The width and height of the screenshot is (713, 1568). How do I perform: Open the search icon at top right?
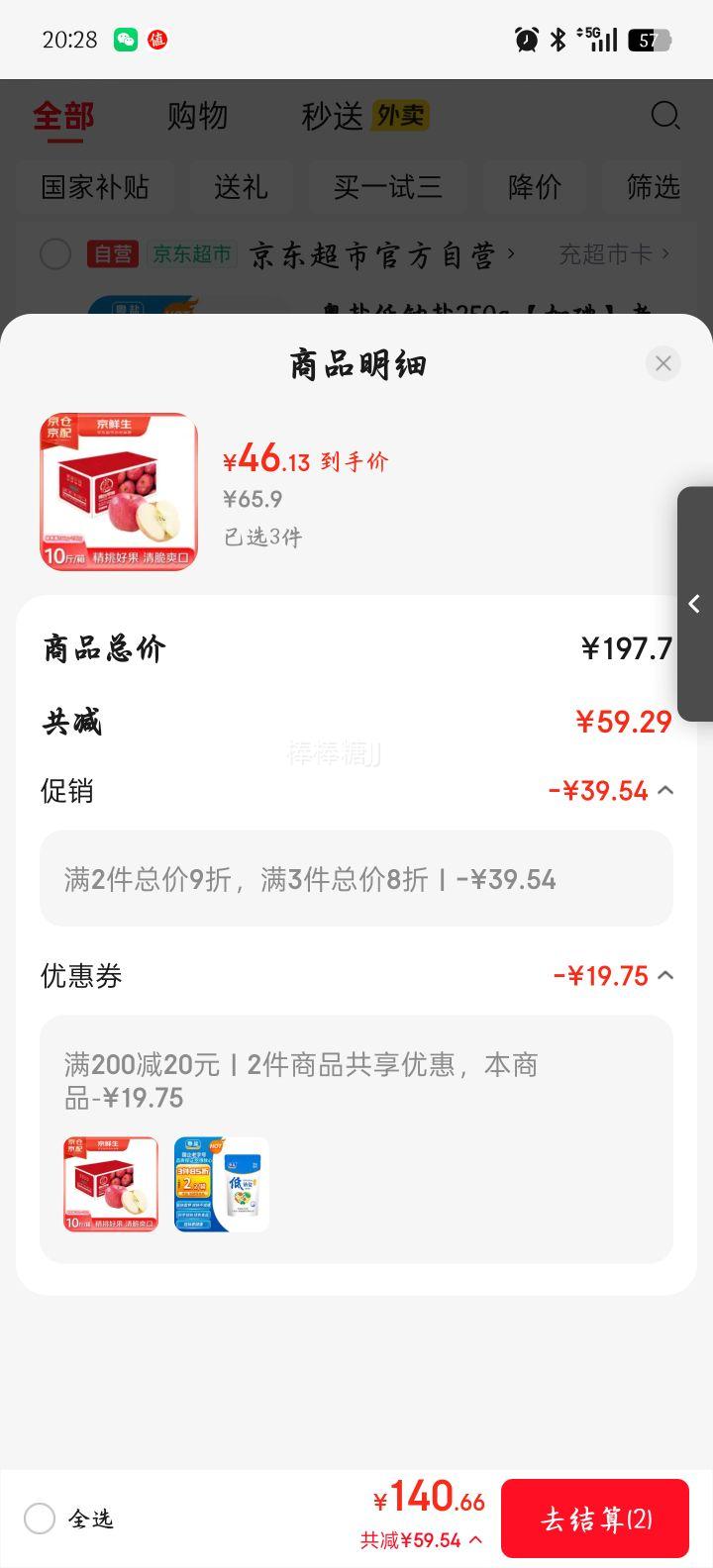pyautogui.click(x=665, y=116)
